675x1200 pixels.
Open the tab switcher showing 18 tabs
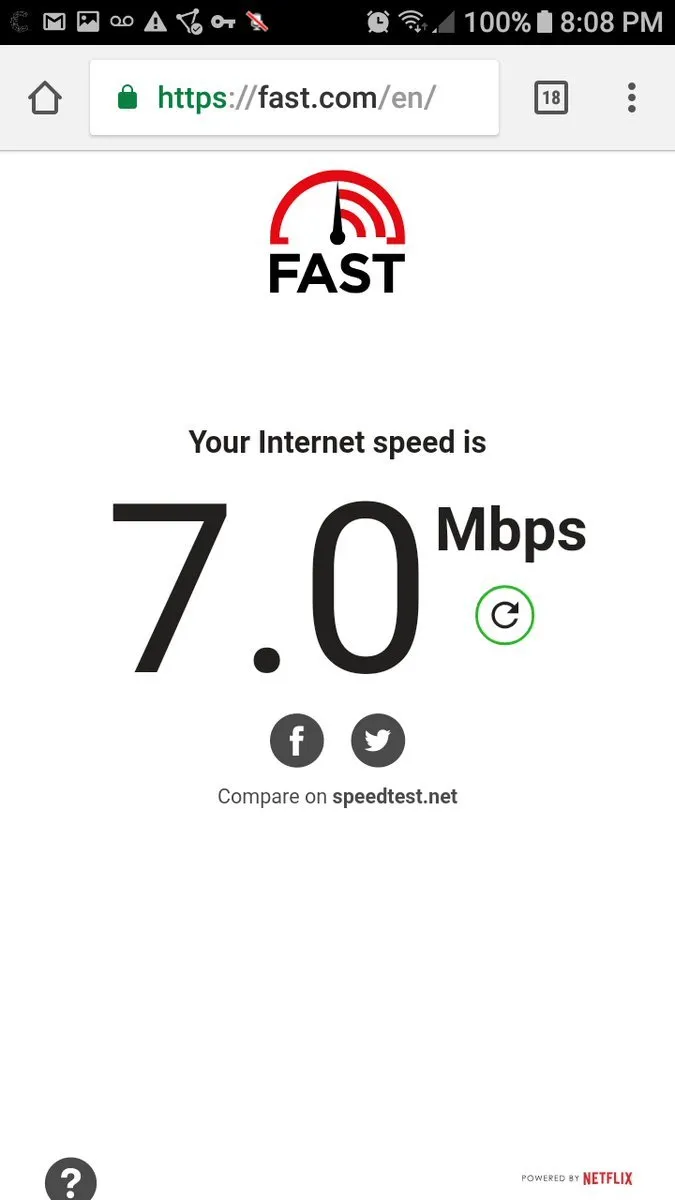tap(550, 98)
